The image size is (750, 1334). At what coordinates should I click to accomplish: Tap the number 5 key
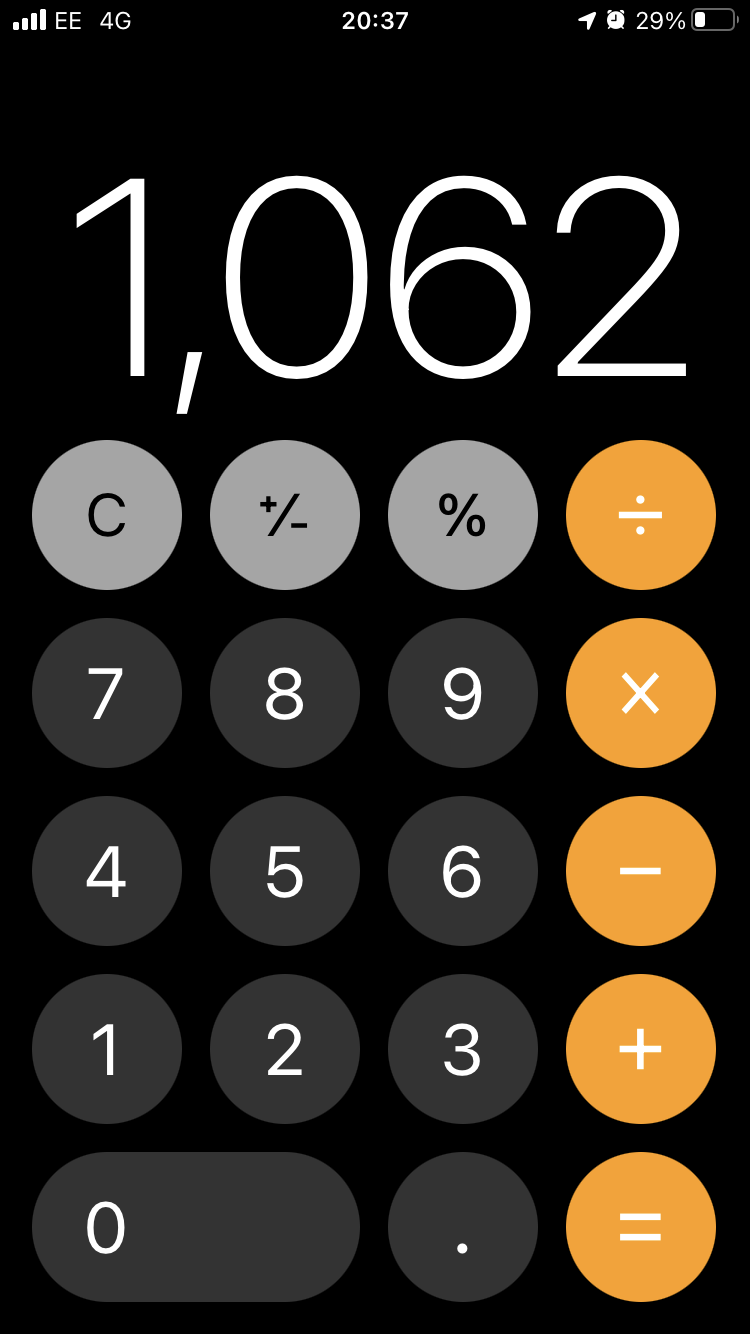[x=284, y=870]
